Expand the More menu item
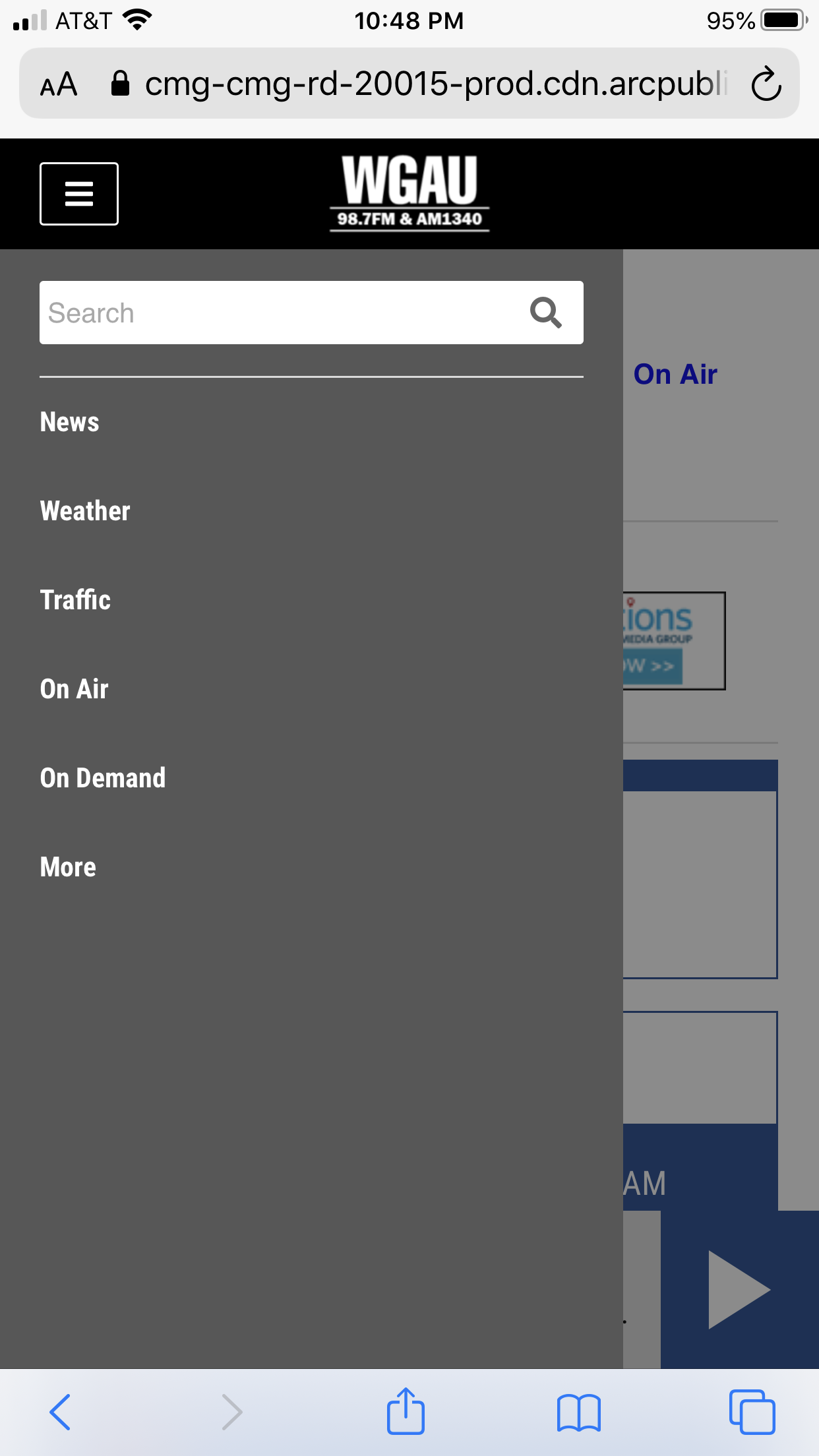Image resolution: width=819 pixels, height=1456 pixels. (x=68, y=867)
